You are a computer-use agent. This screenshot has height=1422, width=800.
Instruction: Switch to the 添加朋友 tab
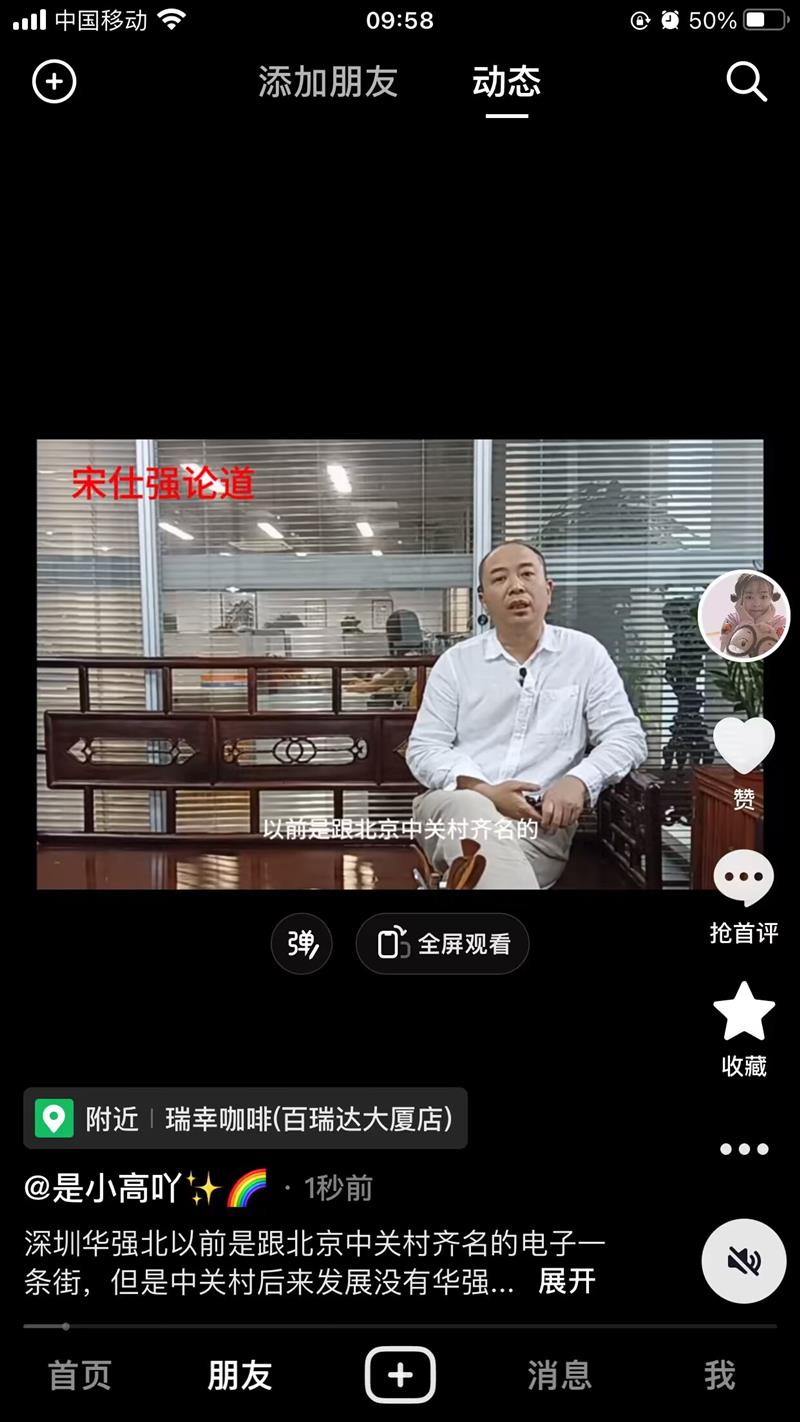click(328, 82)
